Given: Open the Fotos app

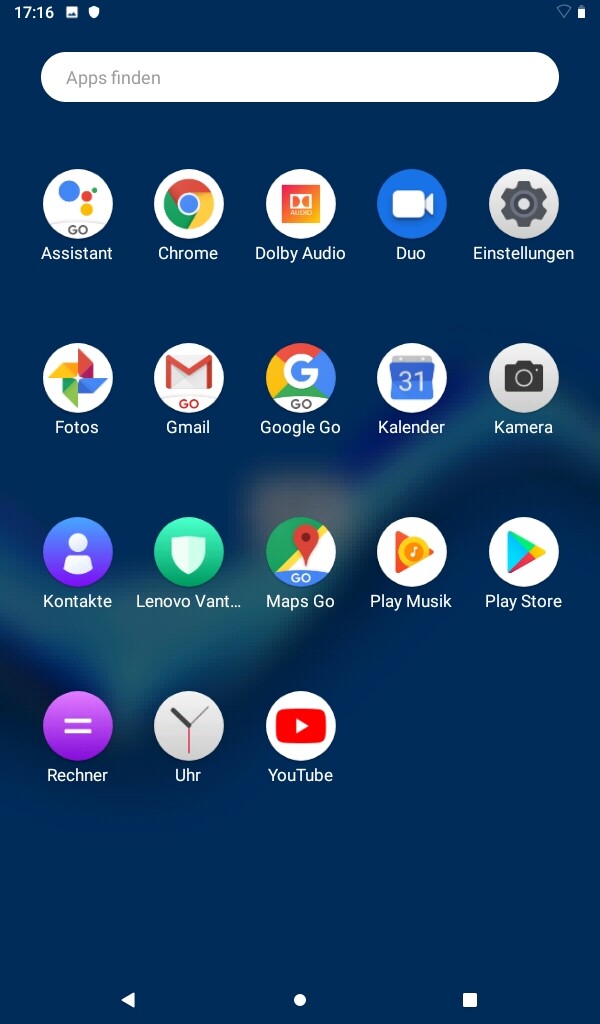Looking at the screenshot, I should point(77,378).
